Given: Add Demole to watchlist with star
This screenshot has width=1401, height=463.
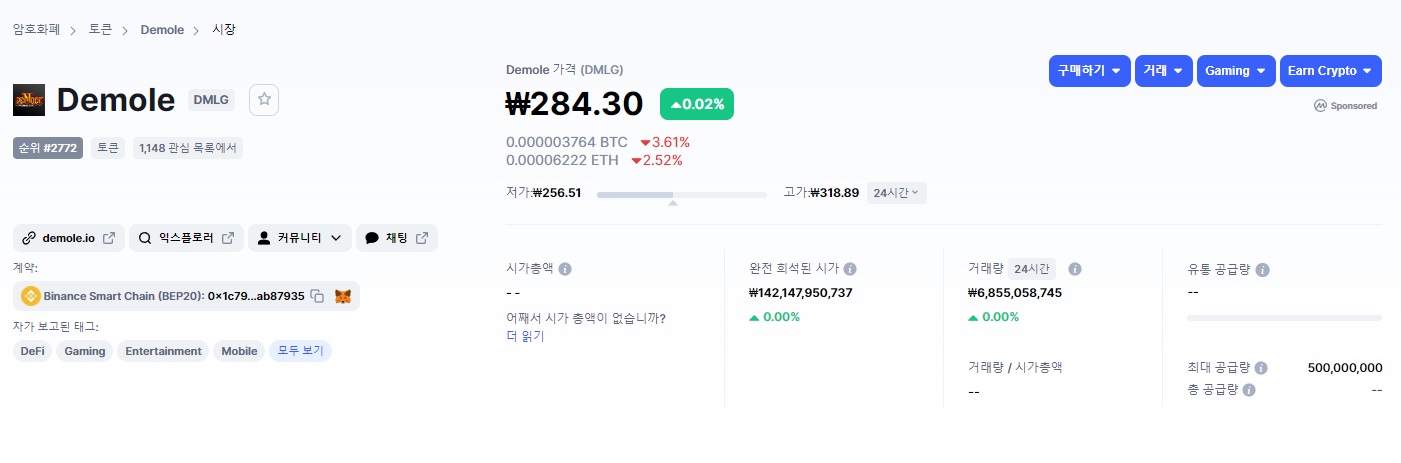Looking at the screenshot, I should pos(264,100).
